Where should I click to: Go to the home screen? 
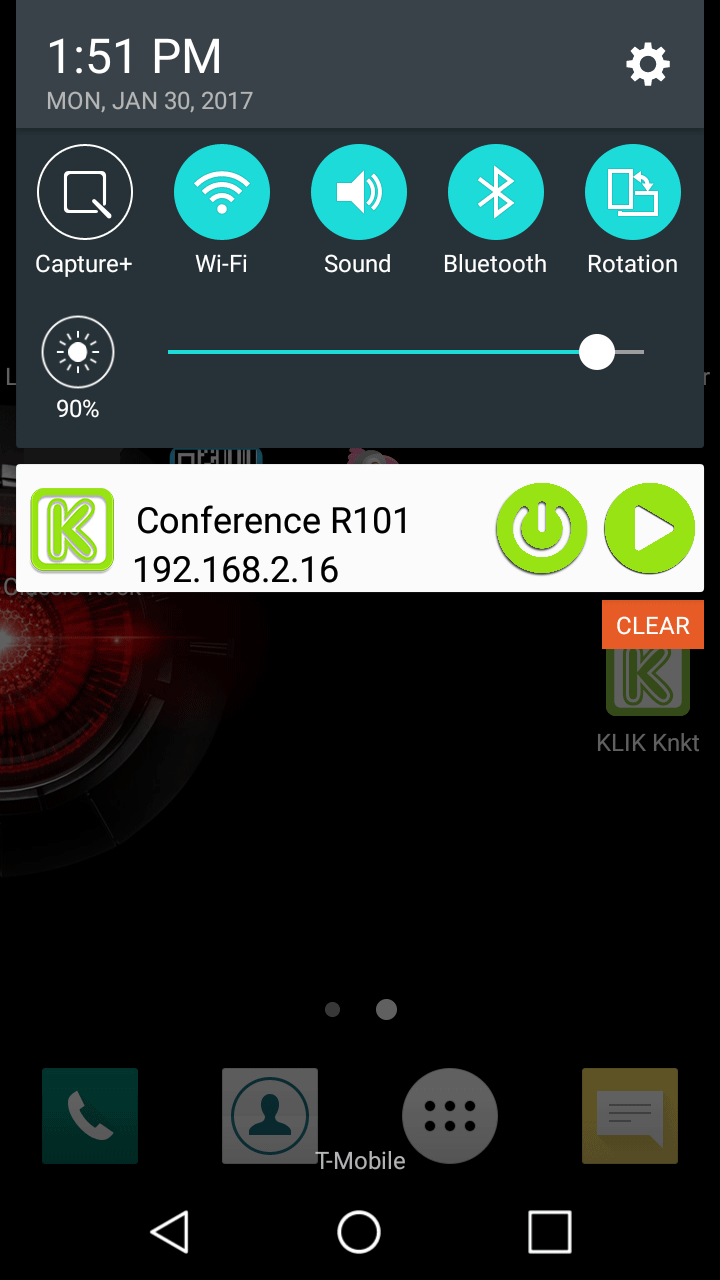pyautogui.click(x=359, y=1232)
